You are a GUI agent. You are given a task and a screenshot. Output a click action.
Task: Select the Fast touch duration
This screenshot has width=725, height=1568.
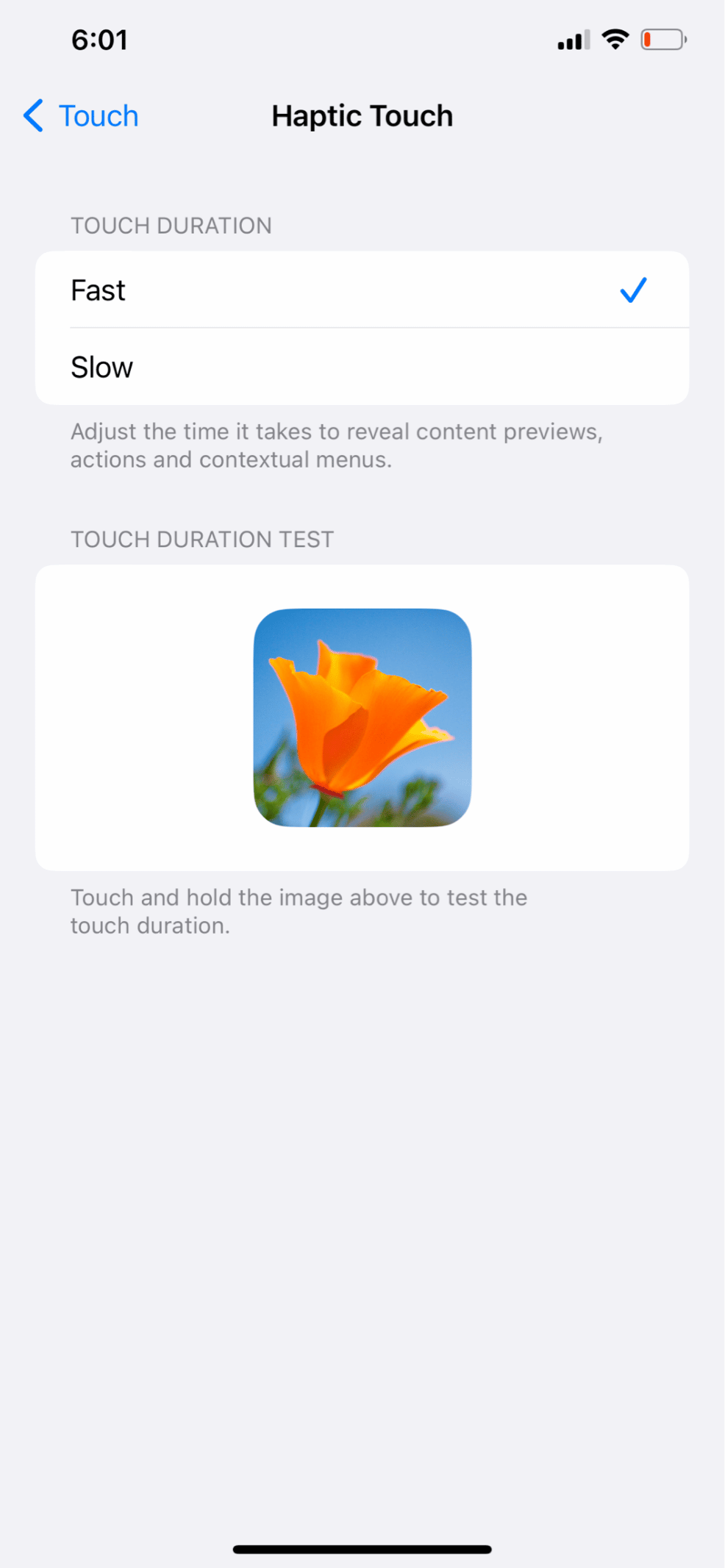[x=362, y=290]
